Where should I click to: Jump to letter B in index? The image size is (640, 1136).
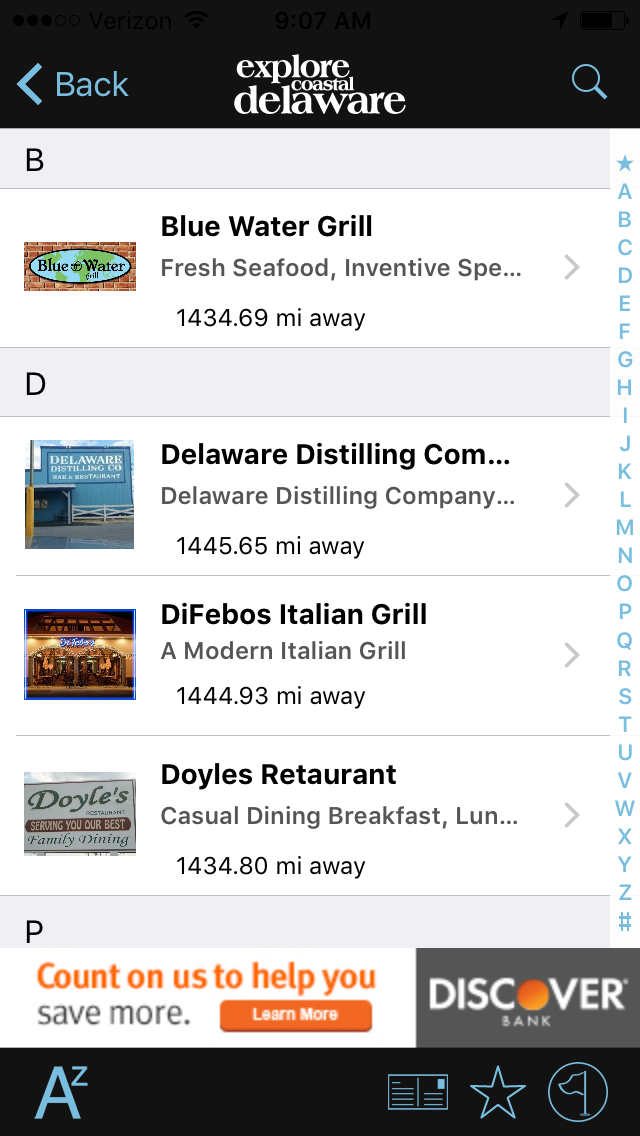[625, 220]
